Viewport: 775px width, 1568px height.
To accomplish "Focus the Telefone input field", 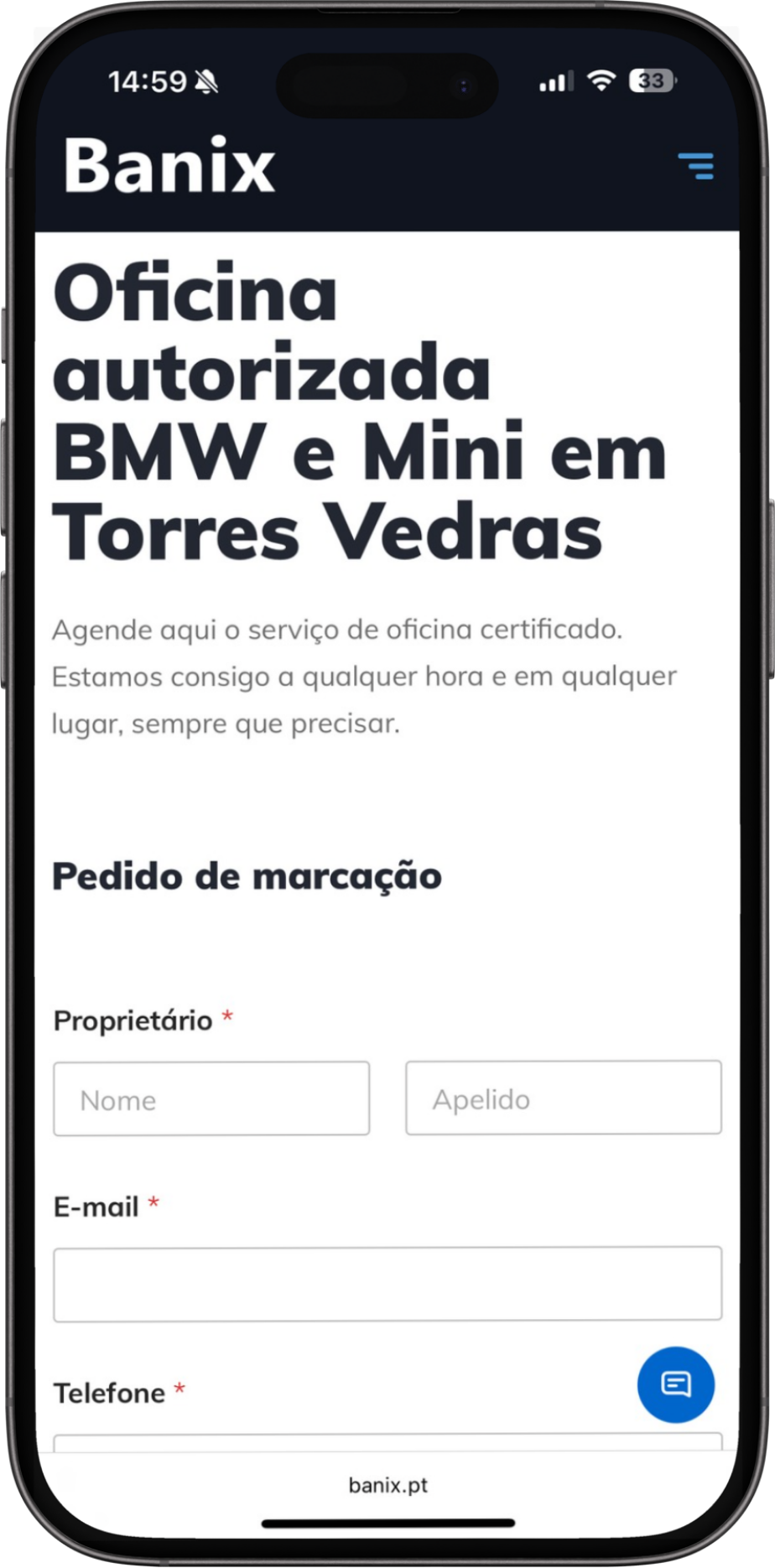I will click(335, 1442).
